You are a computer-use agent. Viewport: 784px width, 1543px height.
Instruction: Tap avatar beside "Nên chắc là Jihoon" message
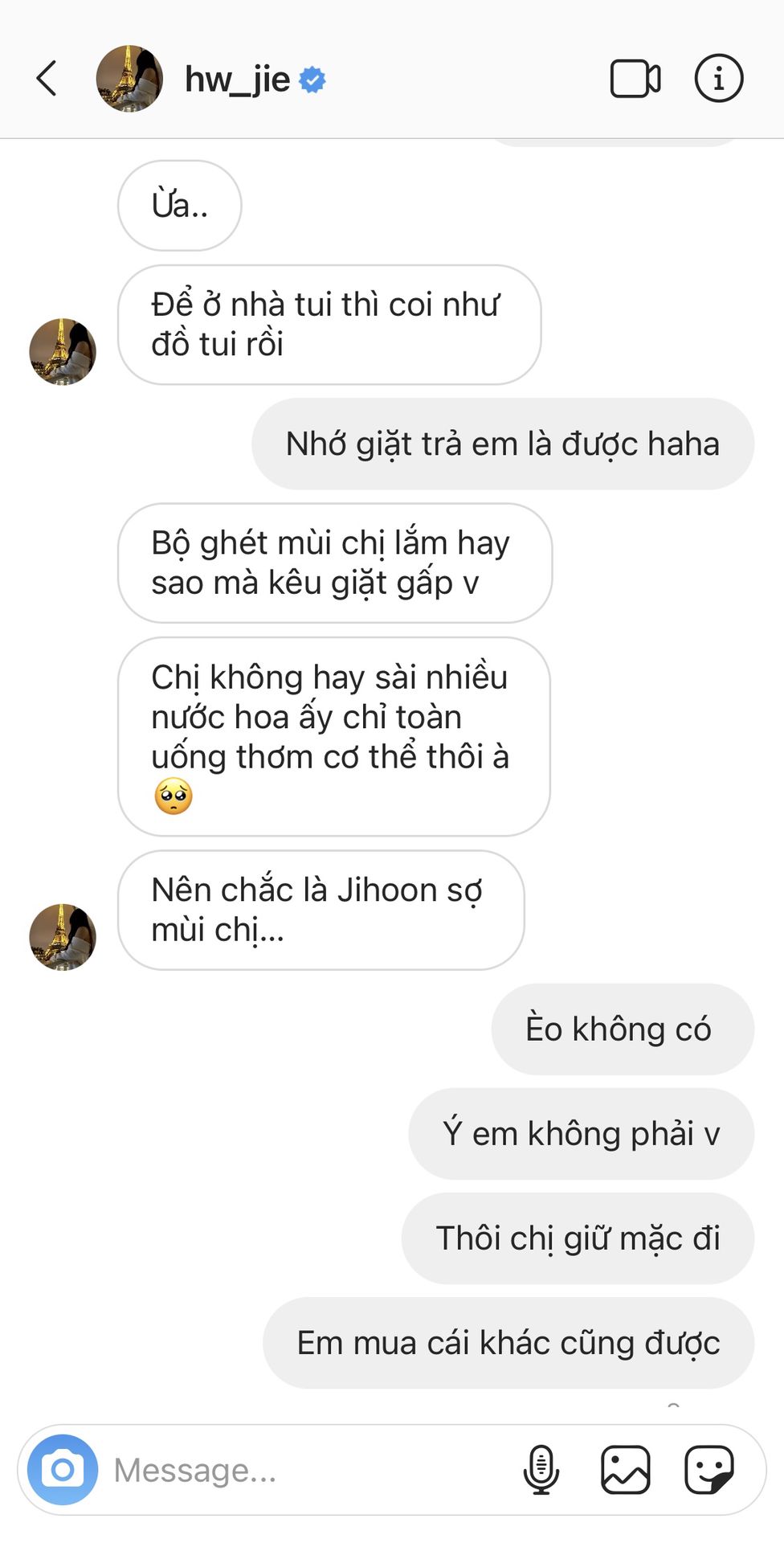point(63,936)
